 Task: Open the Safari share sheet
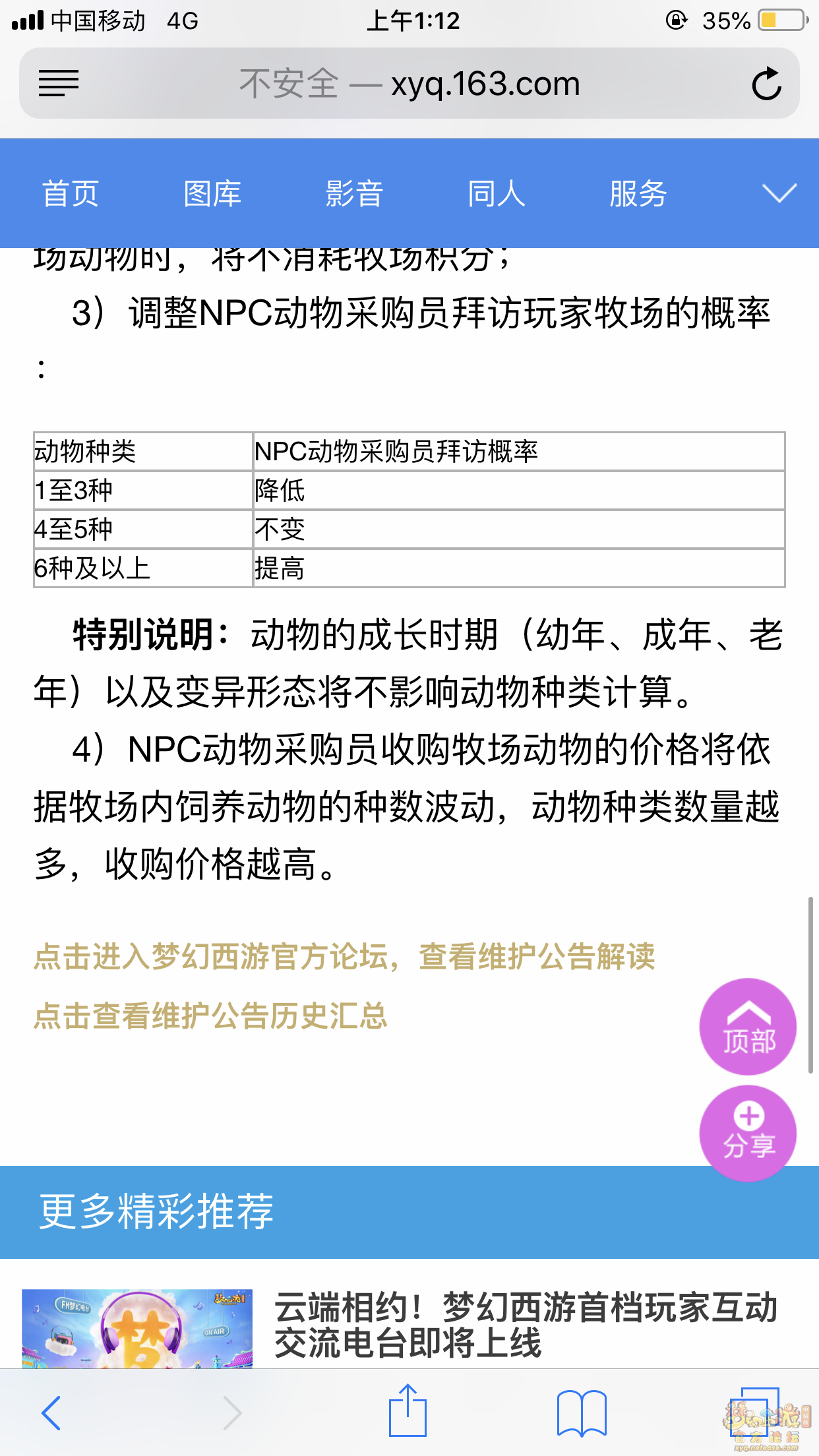pyautogui.click(x=408, y=1411)
